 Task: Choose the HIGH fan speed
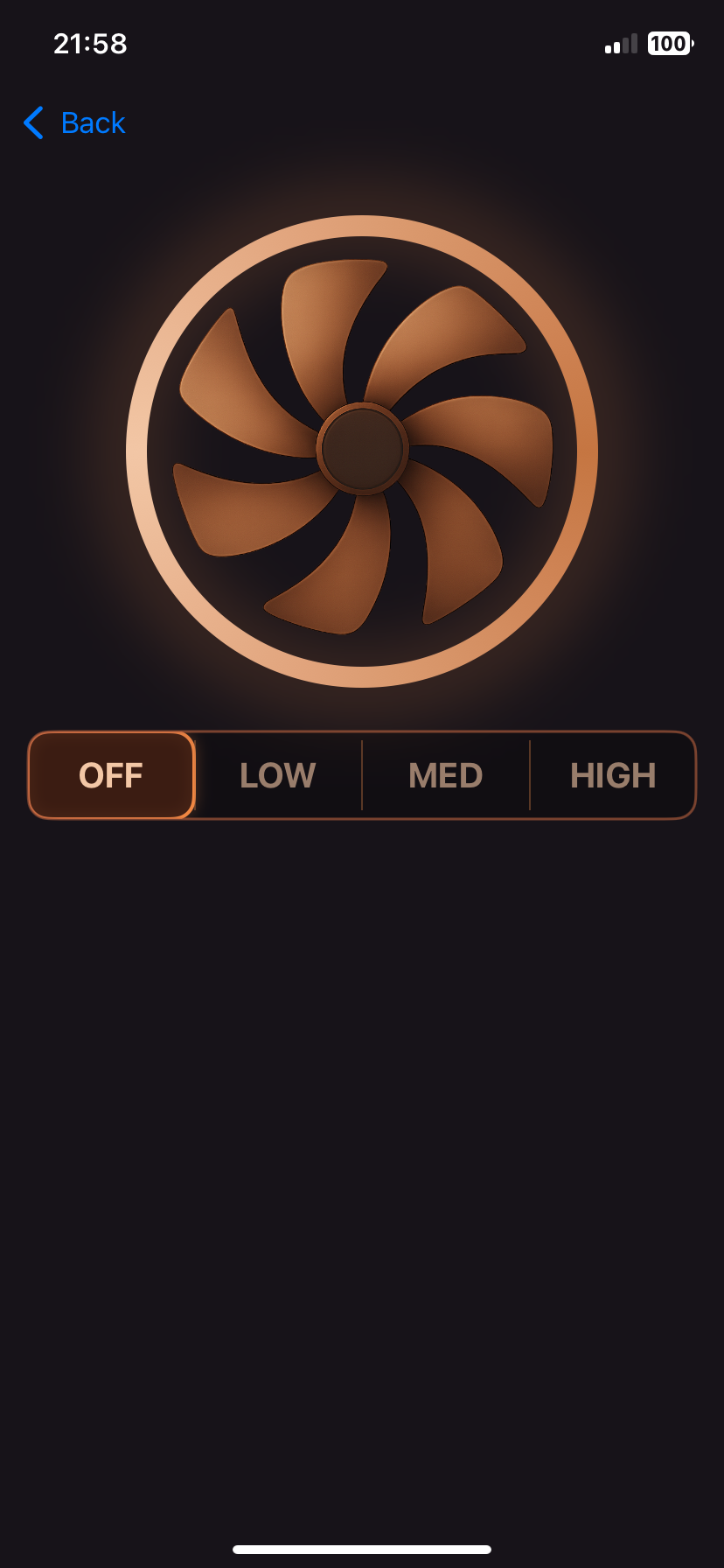pyautogui.click(x=613, y=775)
